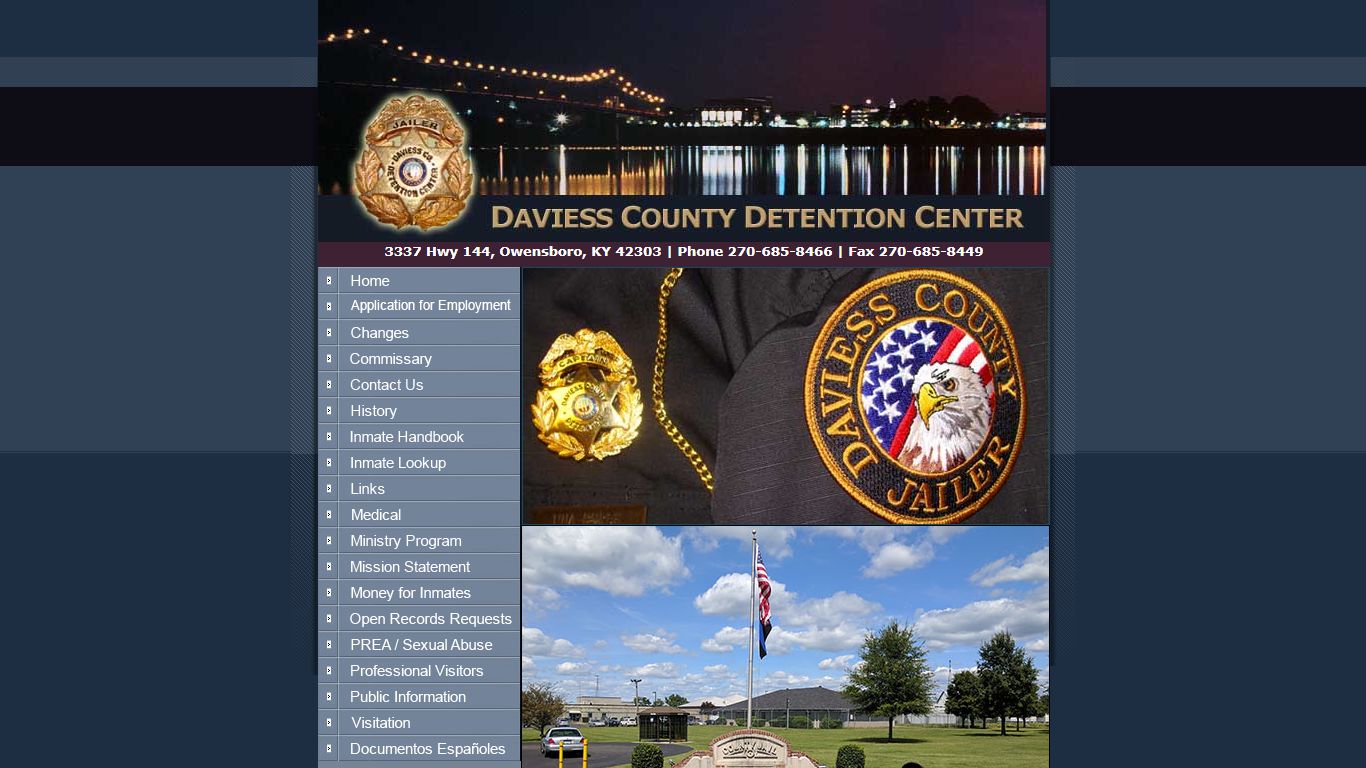Image resolution: width=1366 pixels, height=768 pixels.
Task: Select Contact Us in the menu
Action: (x=386, y=385)
